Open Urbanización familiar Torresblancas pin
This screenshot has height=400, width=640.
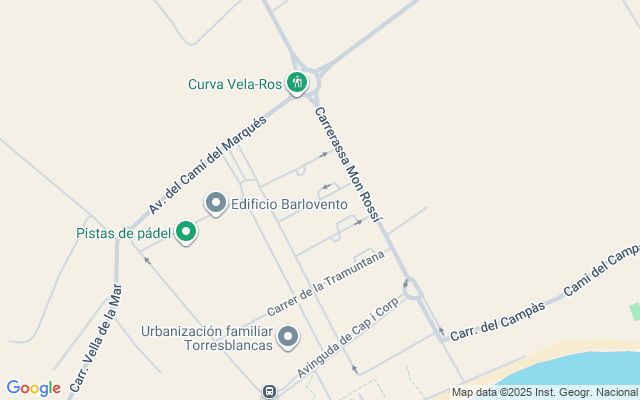pyautogui.click(x=288, y=338)
